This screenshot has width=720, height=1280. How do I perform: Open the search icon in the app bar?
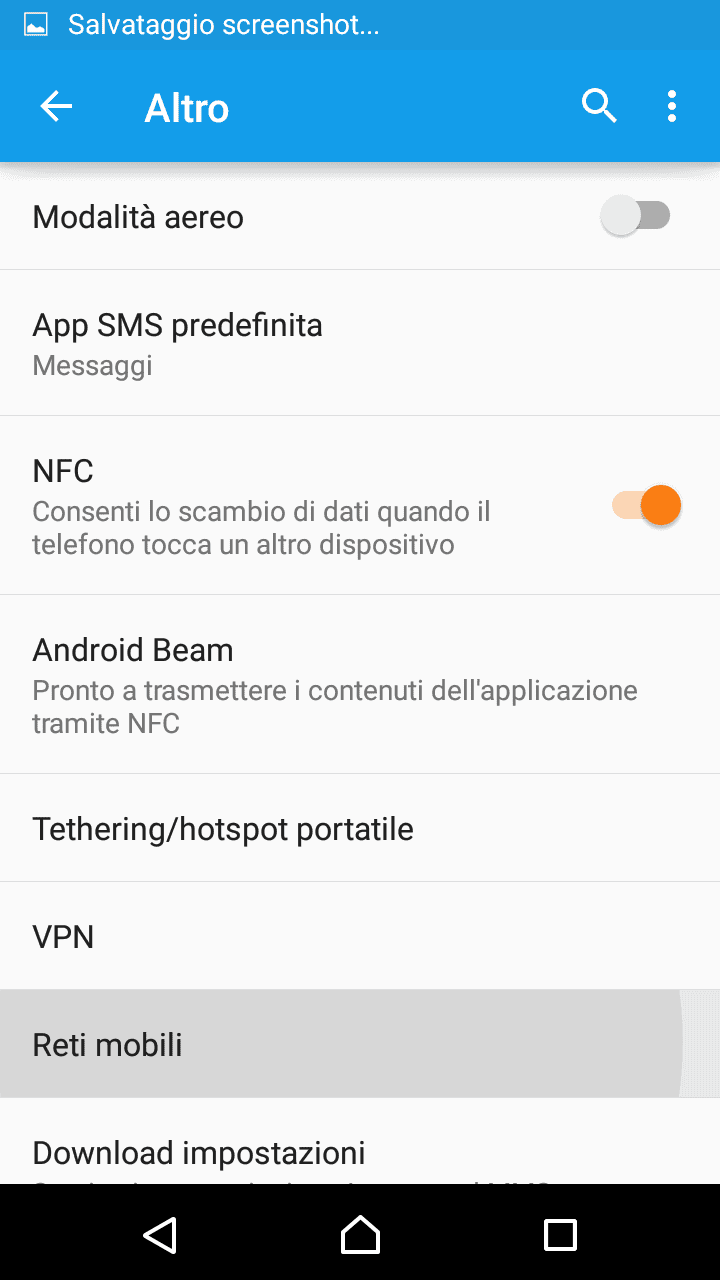click(x=599, y=106)
